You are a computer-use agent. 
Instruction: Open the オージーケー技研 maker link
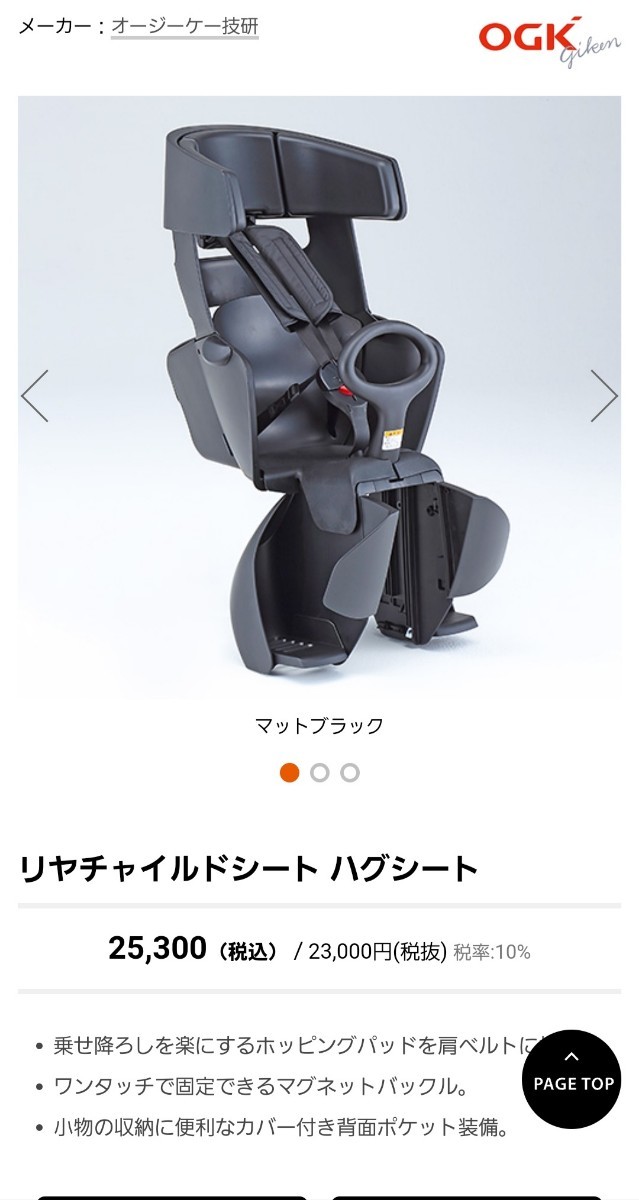tap(184, 27)
